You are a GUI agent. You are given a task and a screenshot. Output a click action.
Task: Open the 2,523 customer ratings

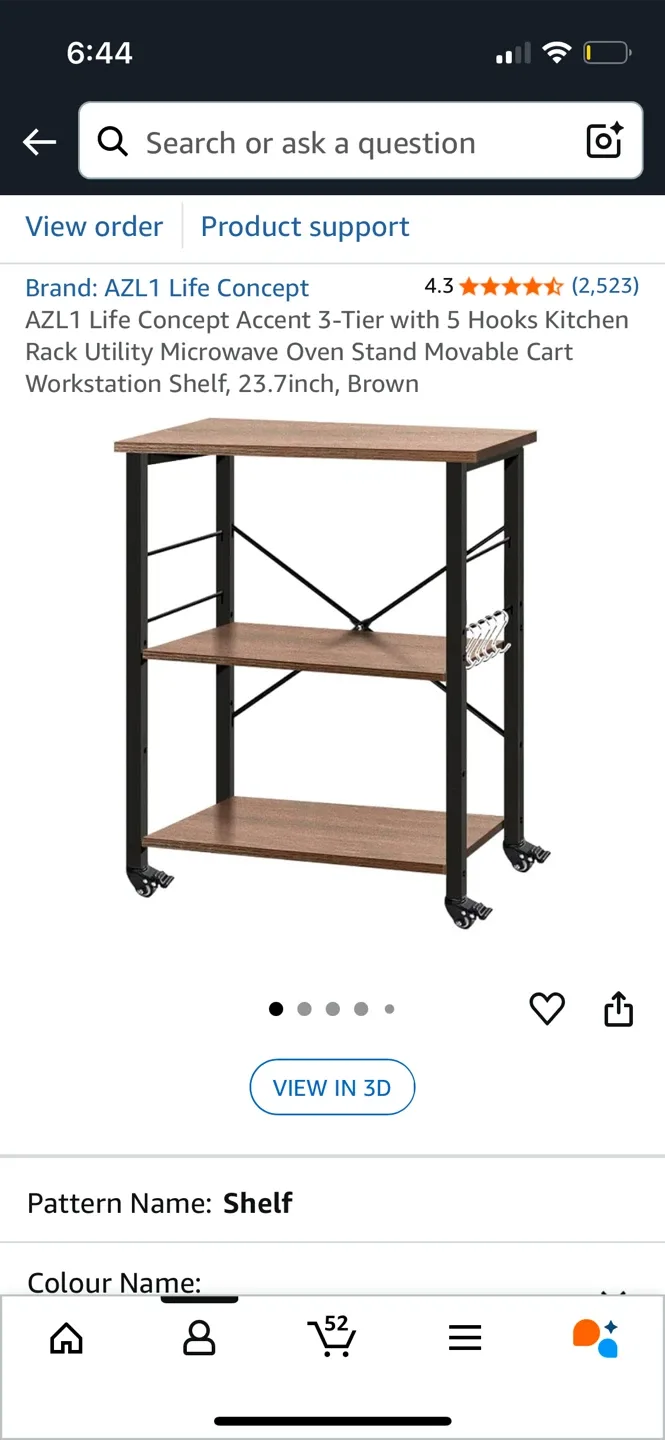(604, 286)
